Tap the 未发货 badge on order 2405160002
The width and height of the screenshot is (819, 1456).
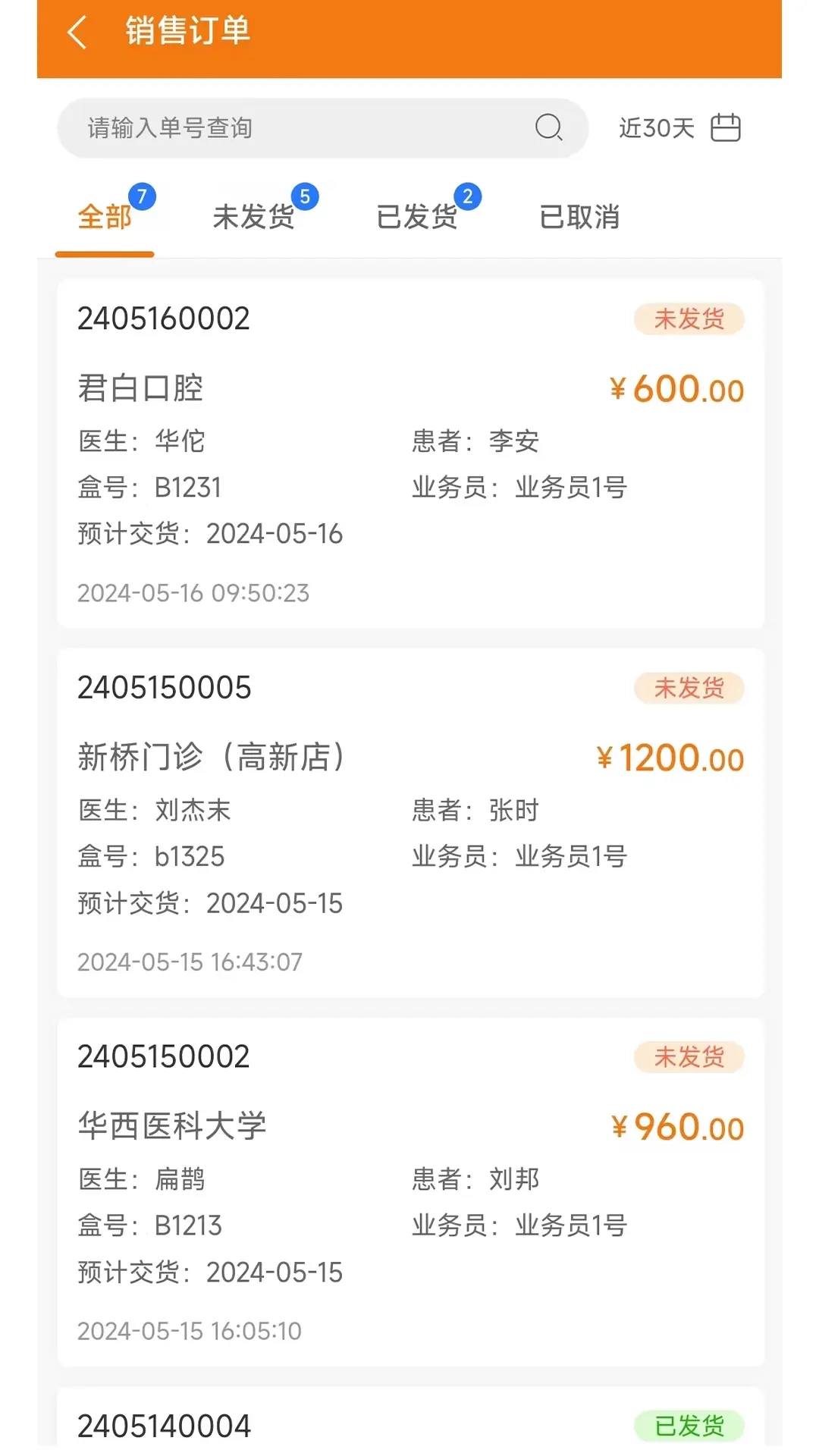coord(689,319)
